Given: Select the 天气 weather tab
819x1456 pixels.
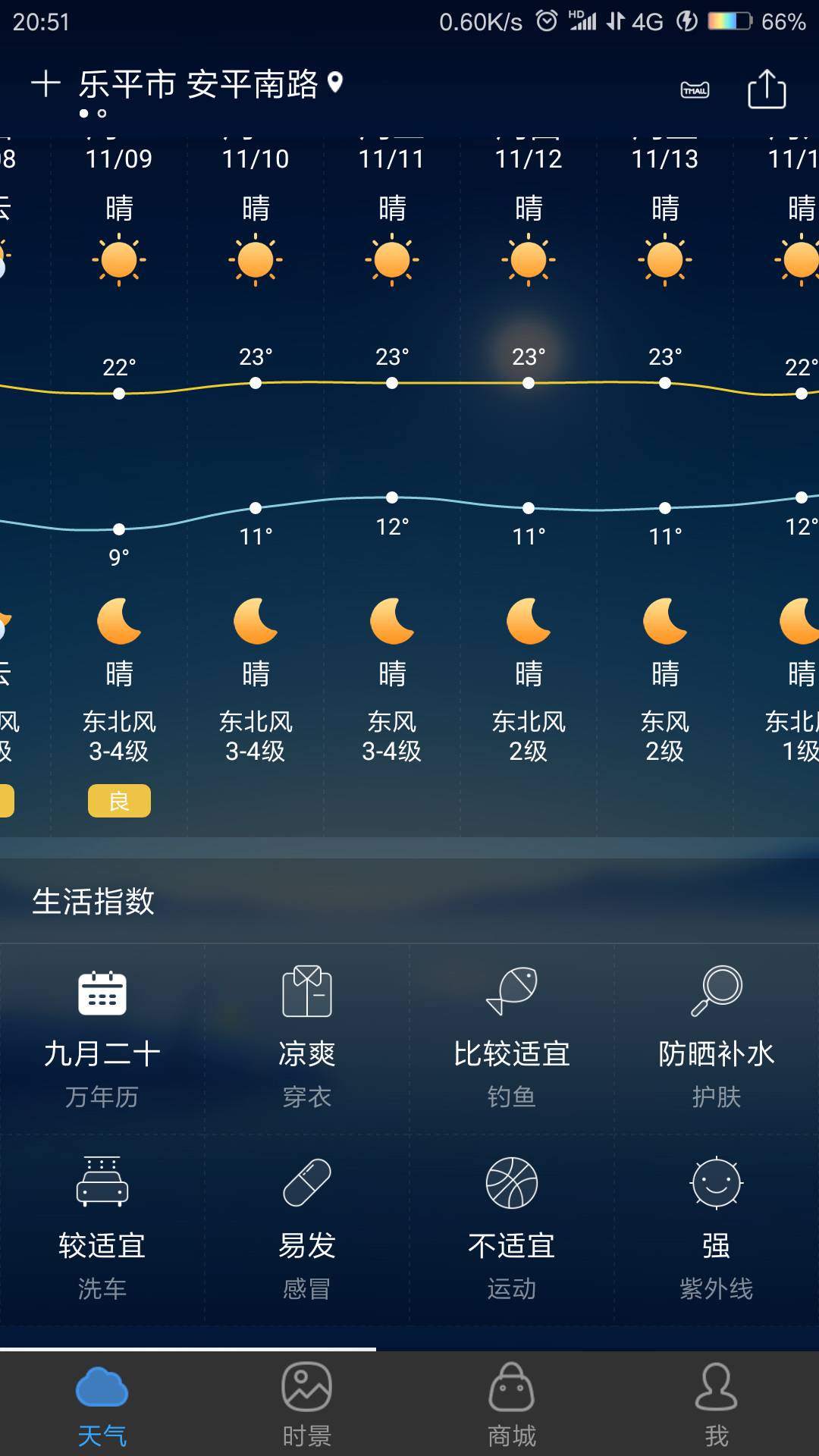Looking at the screenshot, I should [102, 1404].
